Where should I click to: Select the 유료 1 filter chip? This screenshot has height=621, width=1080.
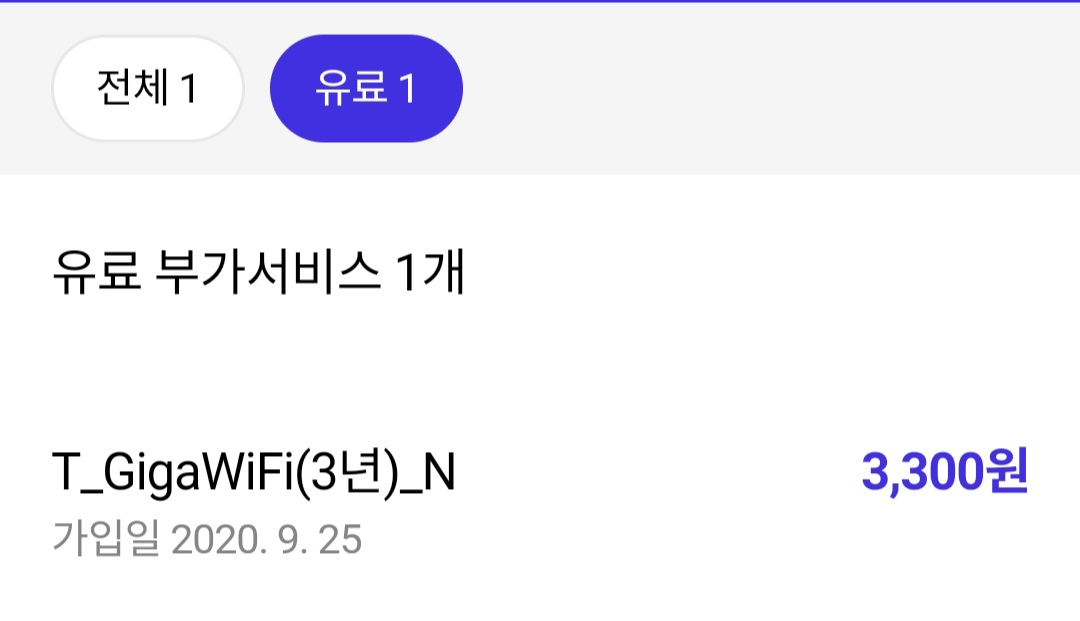366,88
